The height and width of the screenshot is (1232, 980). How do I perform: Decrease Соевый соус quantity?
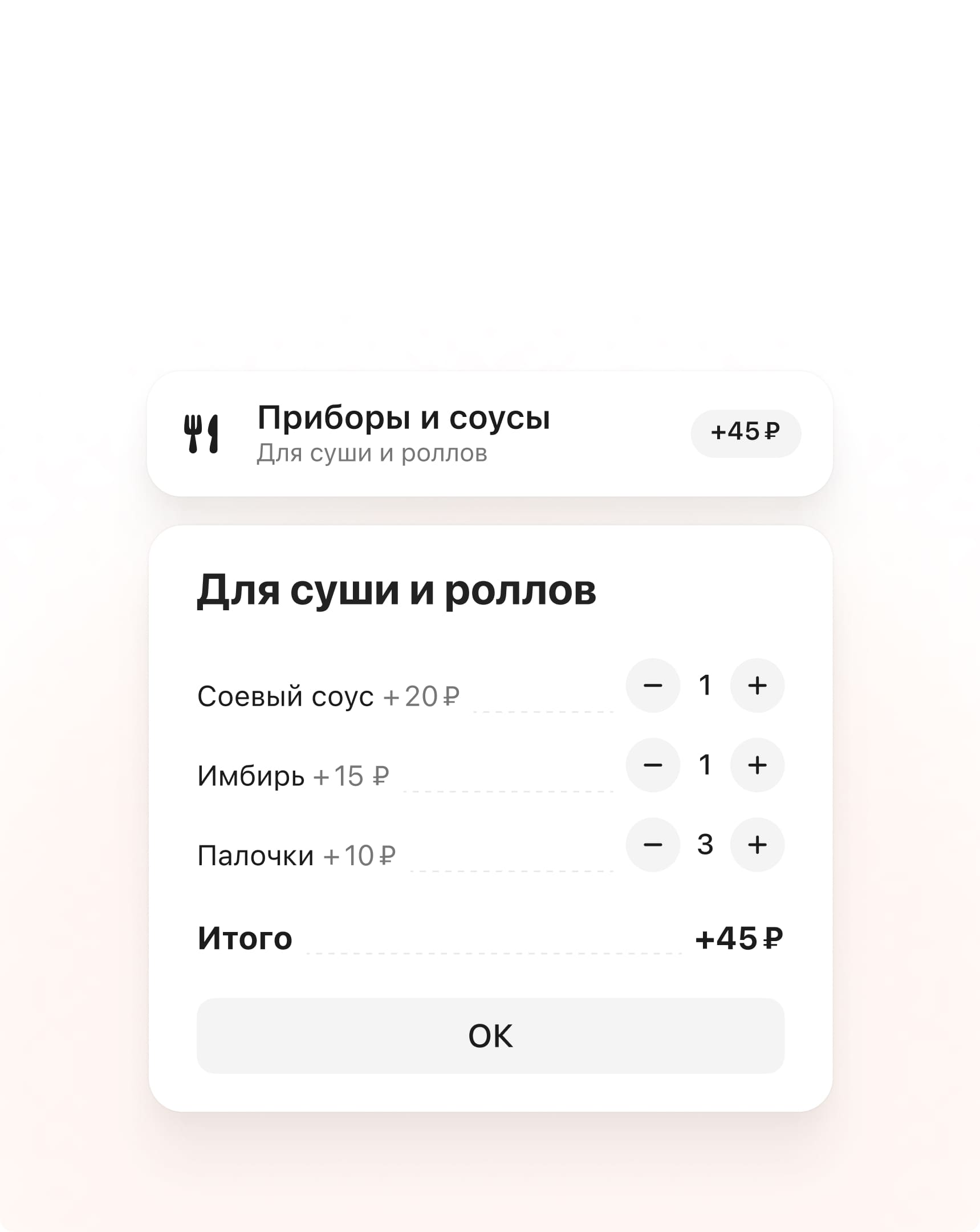coord(653,685)
